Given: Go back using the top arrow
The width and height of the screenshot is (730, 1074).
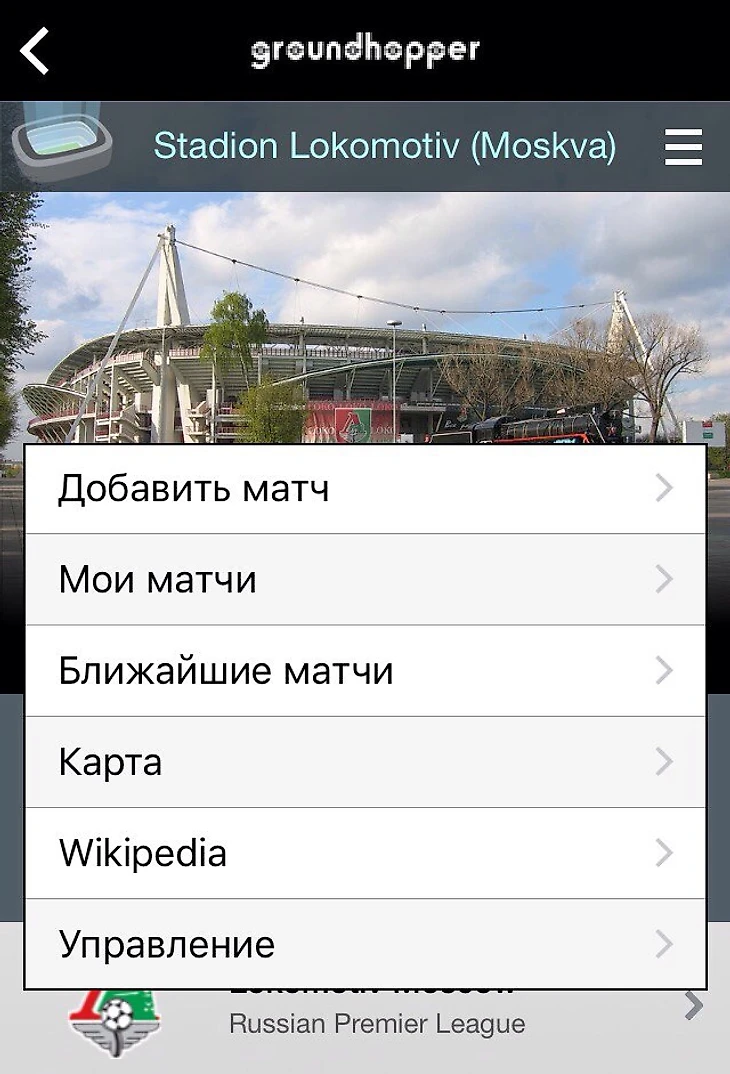Looking at the screenshot, I should pos(35,51).
